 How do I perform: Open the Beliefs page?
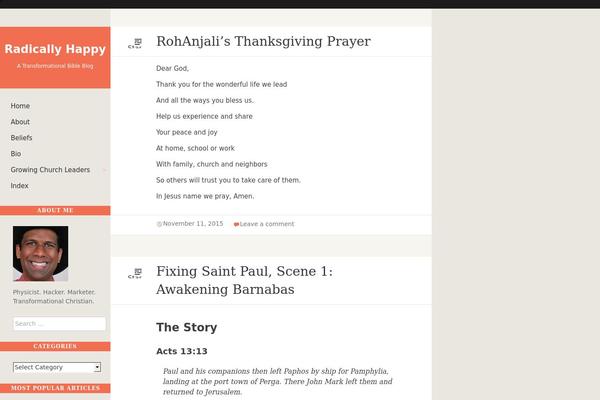click(22, 138)
